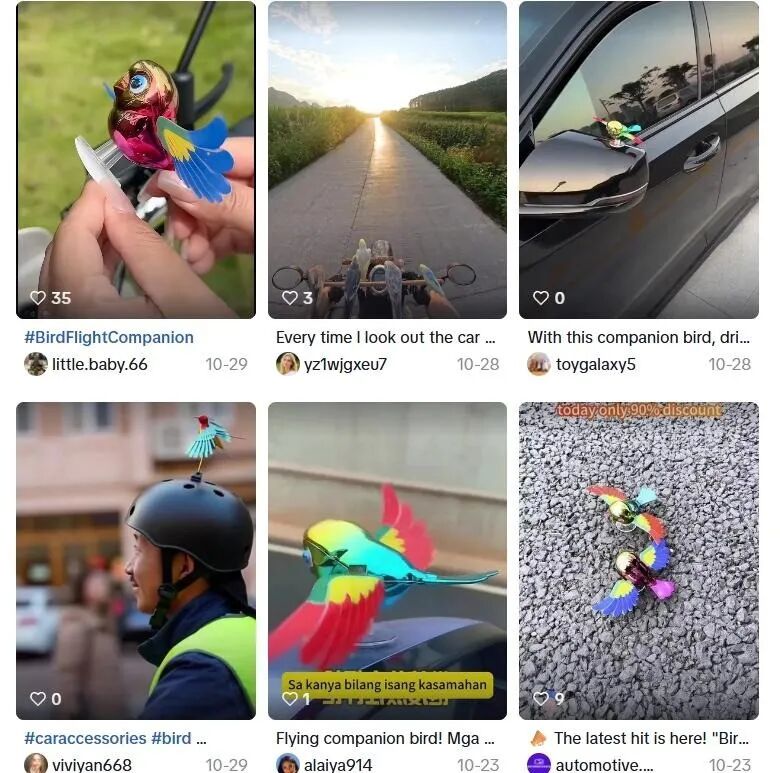Open the video by yz1wjgxeu7
780x773 pixels.
click(x=387, y=160)
